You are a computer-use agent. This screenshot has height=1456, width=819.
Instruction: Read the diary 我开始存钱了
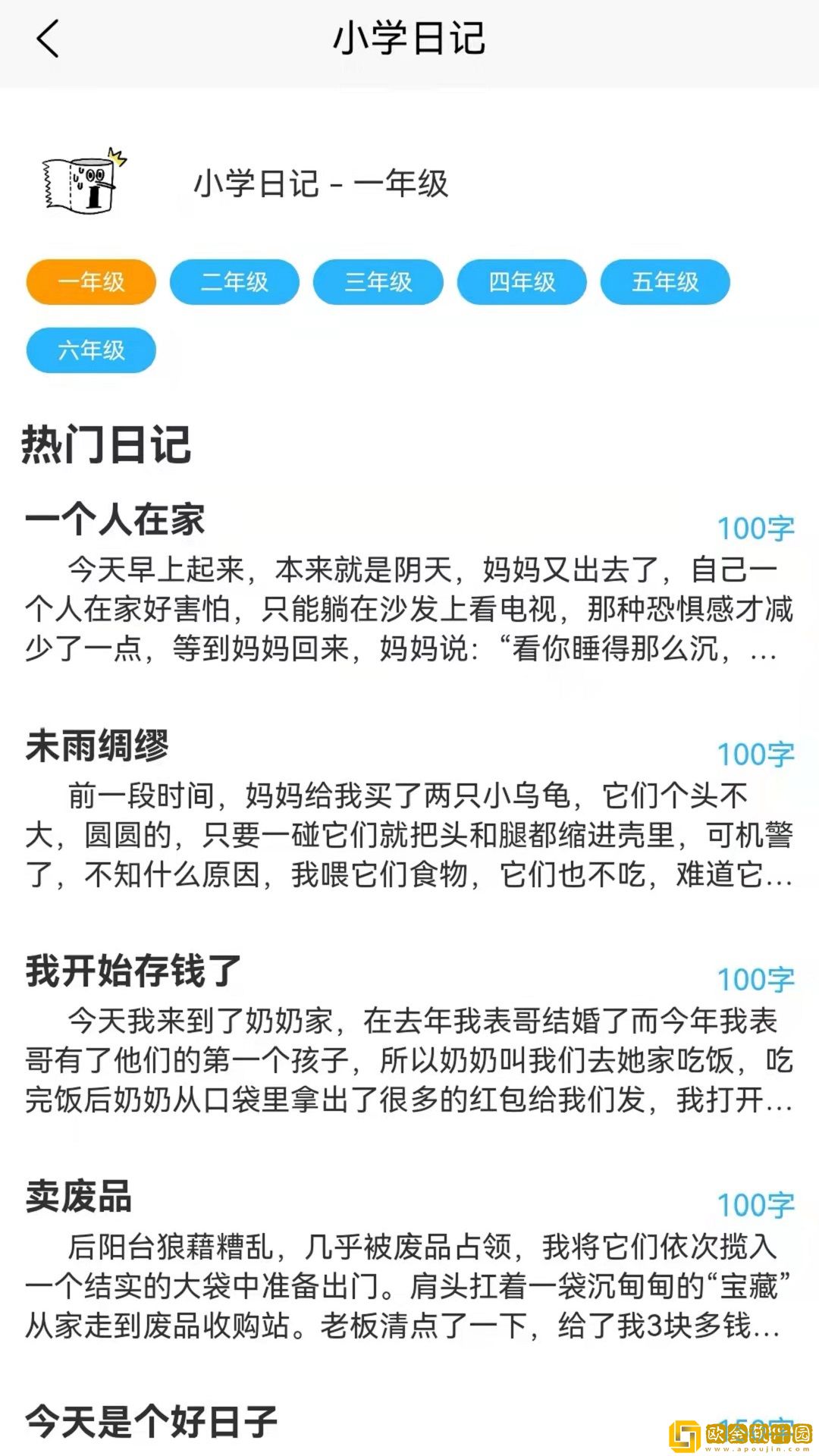pyautogui.click(x=133, y=971)
